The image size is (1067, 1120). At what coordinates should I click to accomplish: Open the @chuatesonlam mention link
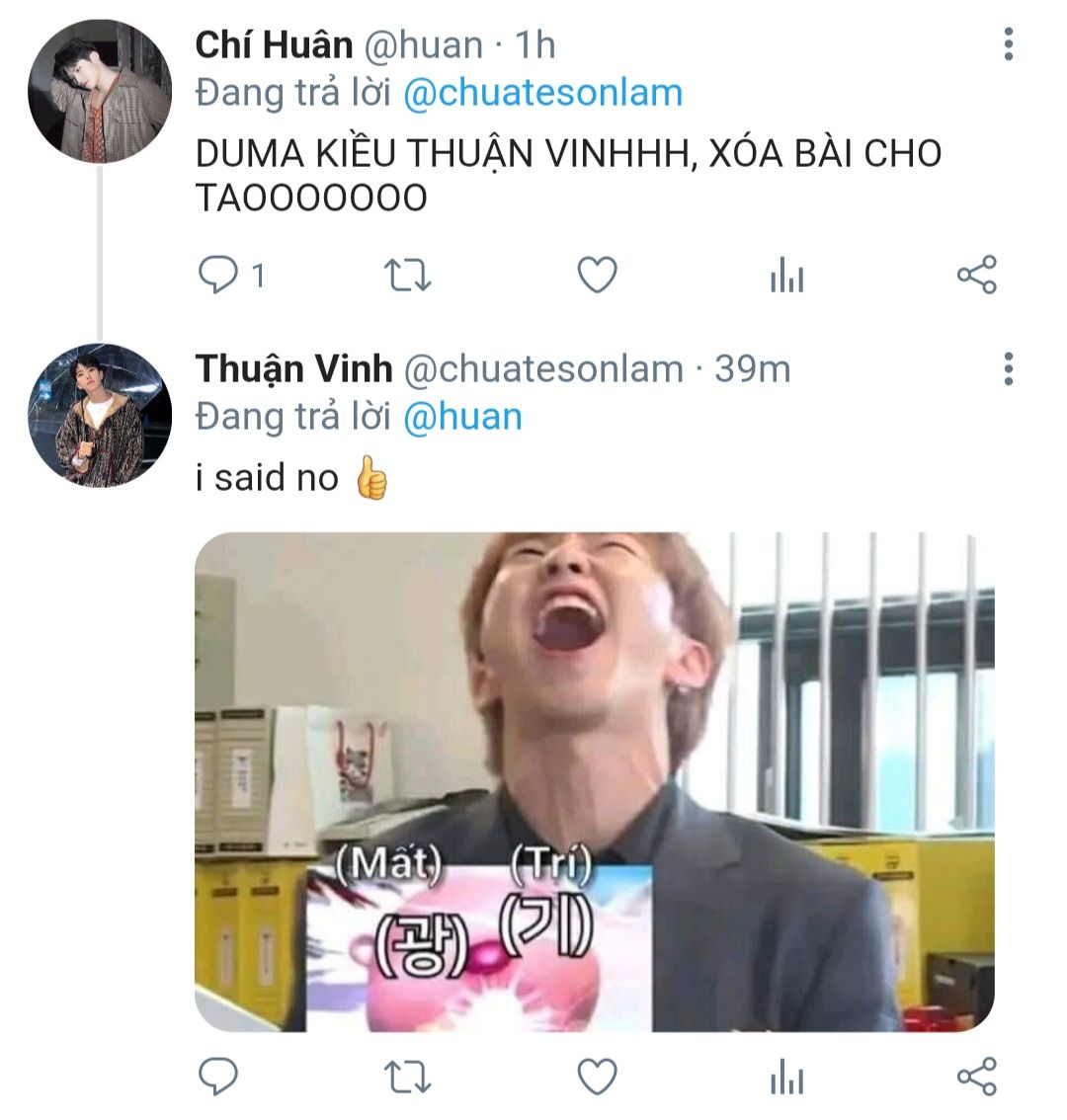543,93
